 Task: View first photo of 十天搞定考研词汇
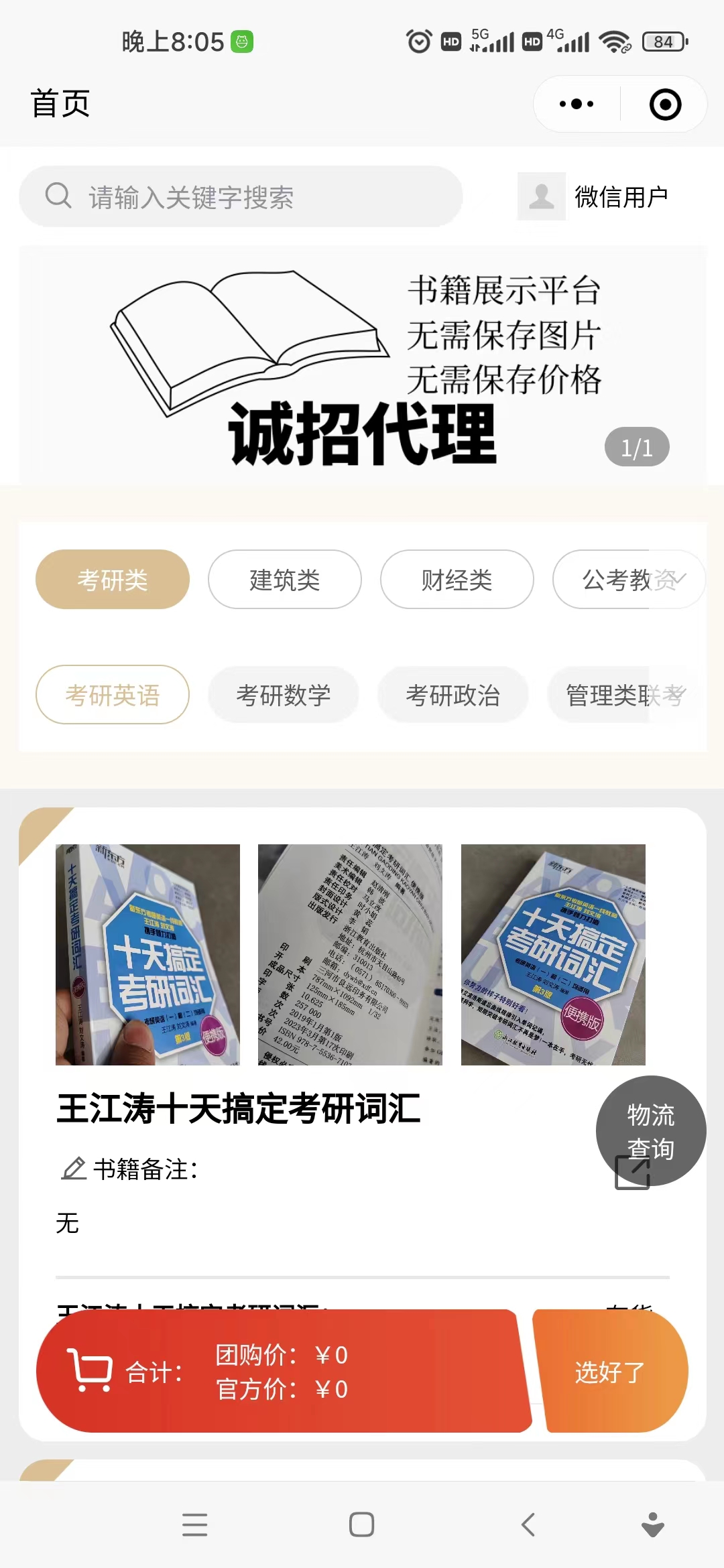click(147, 954)
